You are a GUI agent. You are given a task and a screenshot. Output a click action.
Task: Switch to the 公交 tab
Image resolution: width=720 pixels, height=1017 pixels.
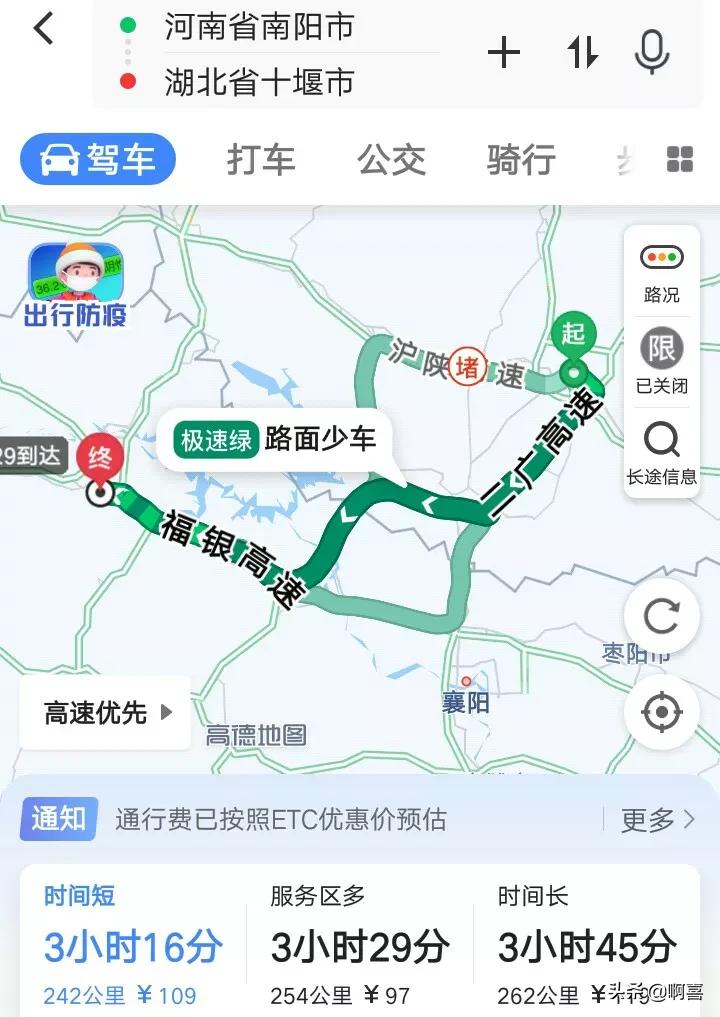[x=391, y=160]
